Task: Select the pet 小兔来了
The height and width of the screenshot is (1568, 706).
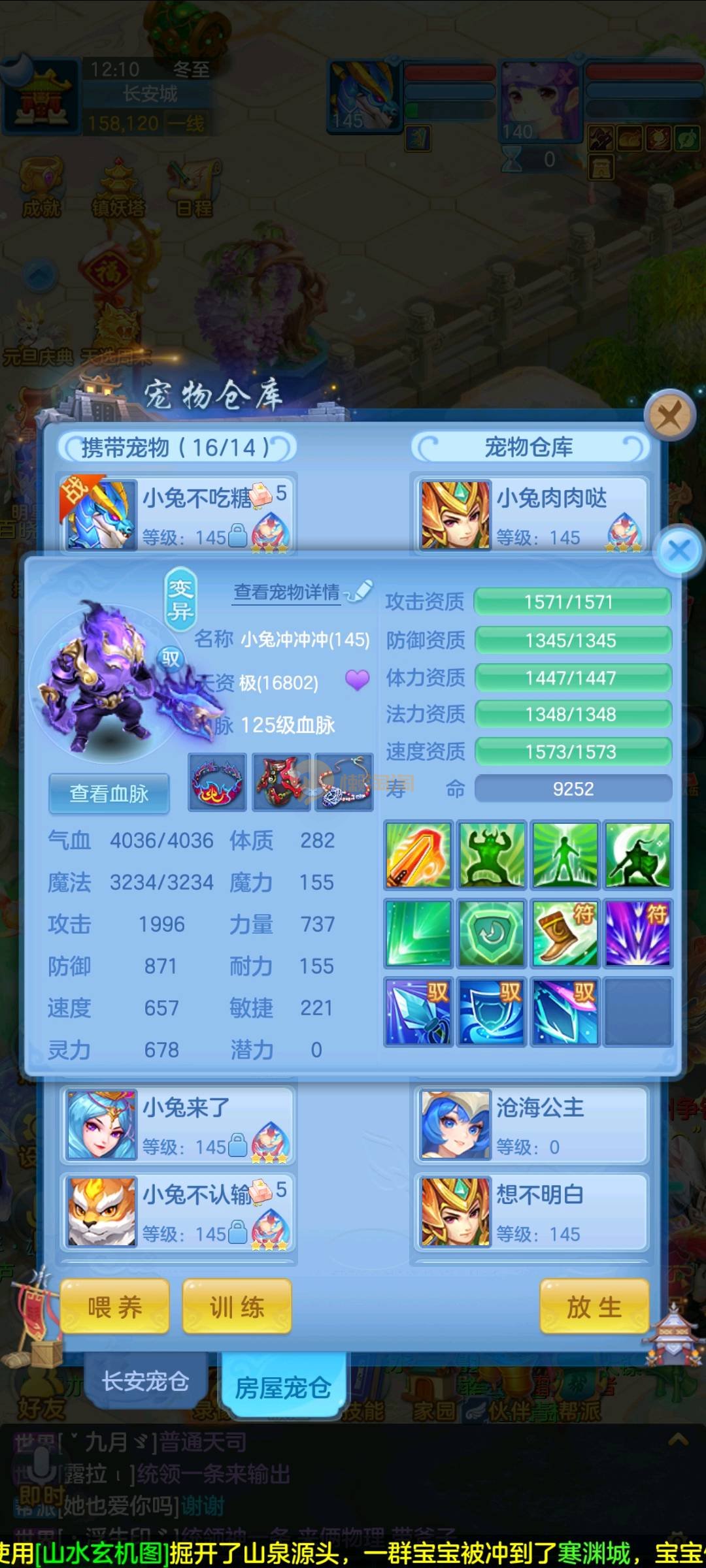Action: pyautogui.click(x=178, y=1124)
